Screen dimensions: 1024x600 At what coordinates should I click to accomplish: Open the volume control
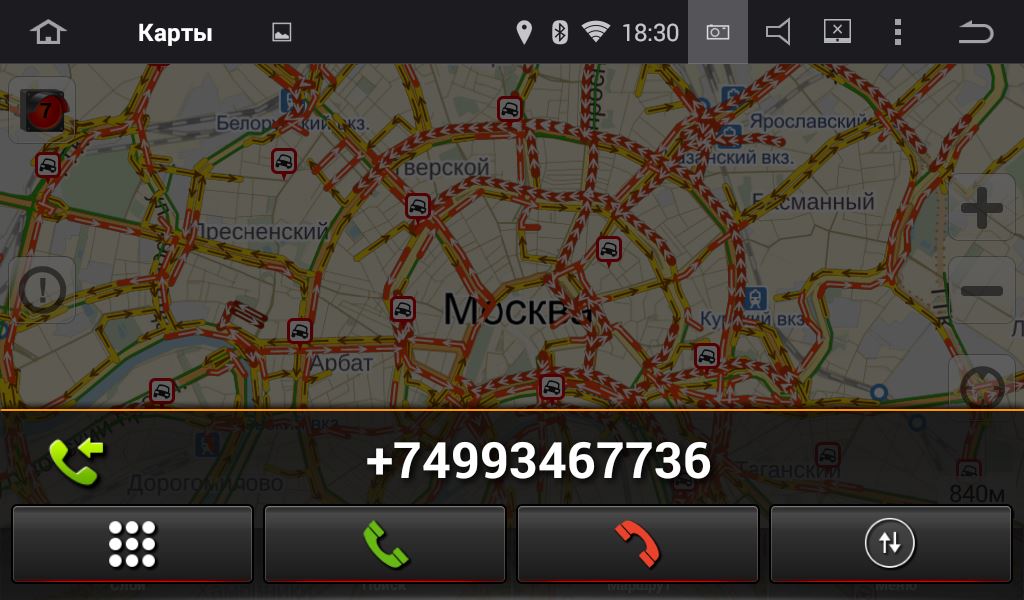778,32
